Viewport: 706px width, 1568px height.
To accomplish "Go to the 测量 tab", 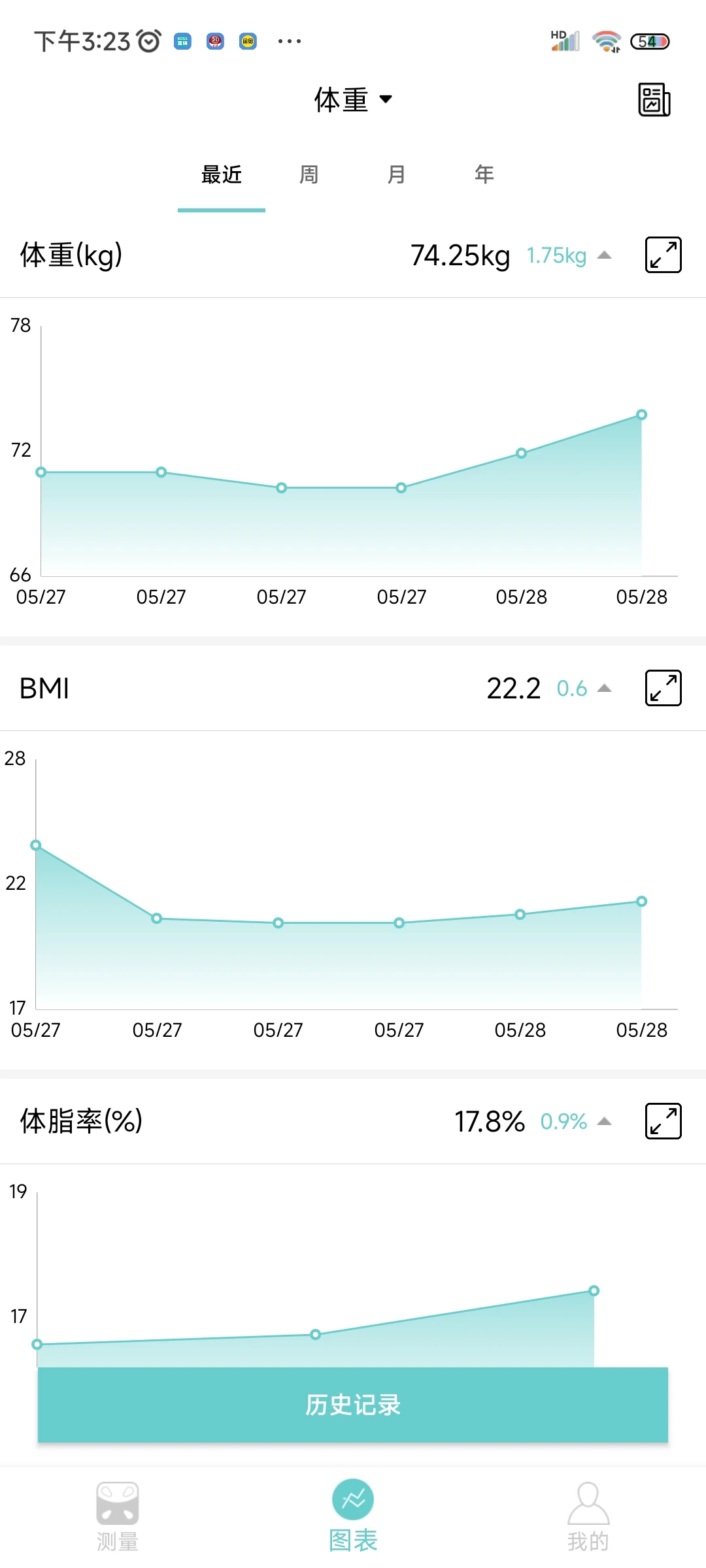I will coord(118,1516).
